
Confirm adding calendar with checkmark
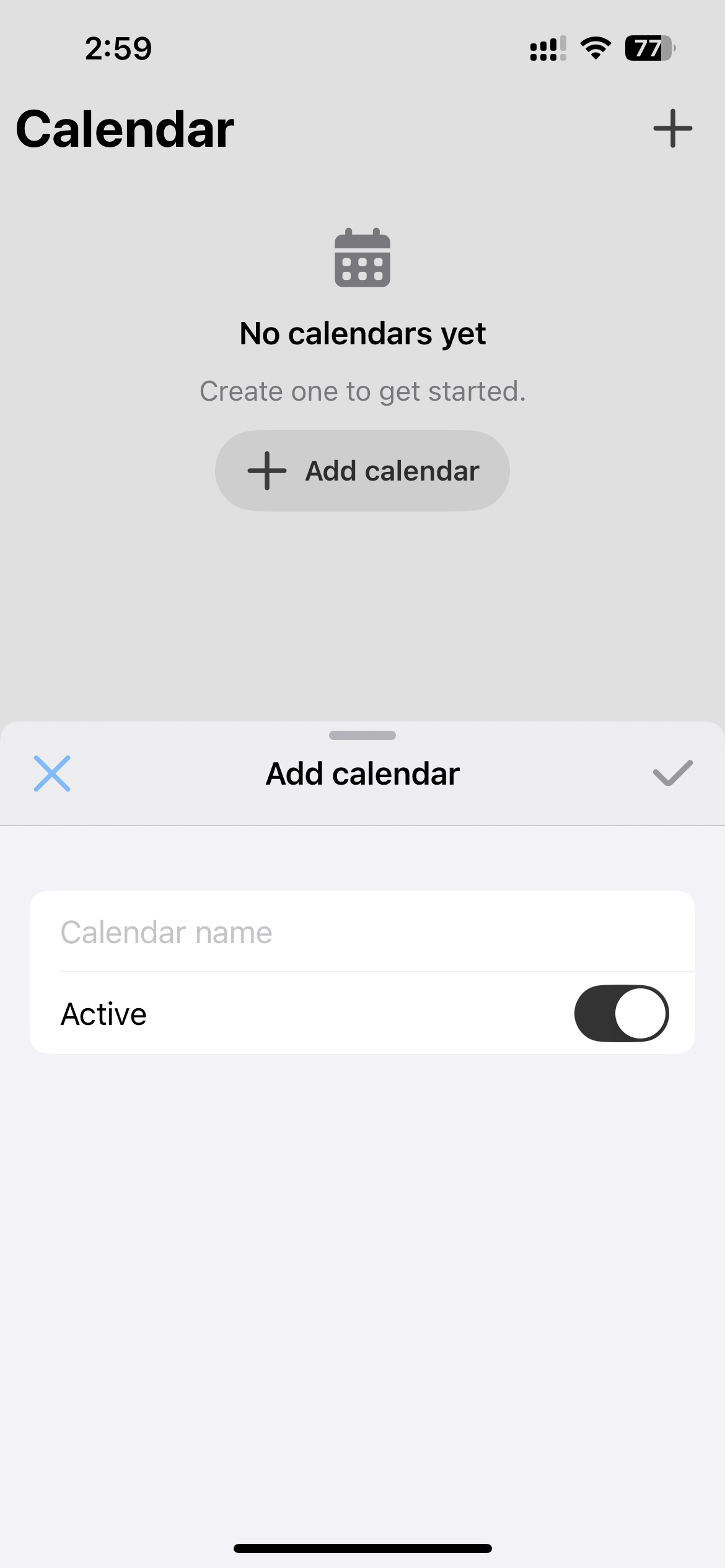tap(672, 773)
